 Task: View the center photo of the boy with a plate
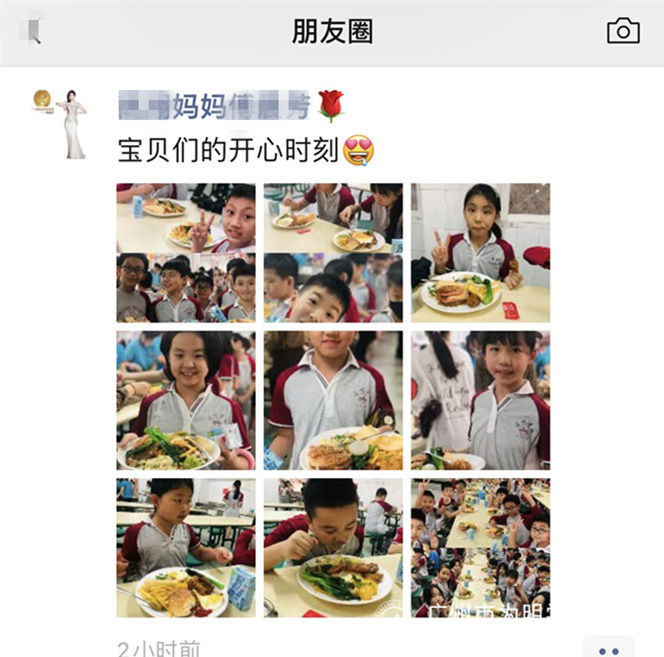pyautogui.click(x=333, y=400)
